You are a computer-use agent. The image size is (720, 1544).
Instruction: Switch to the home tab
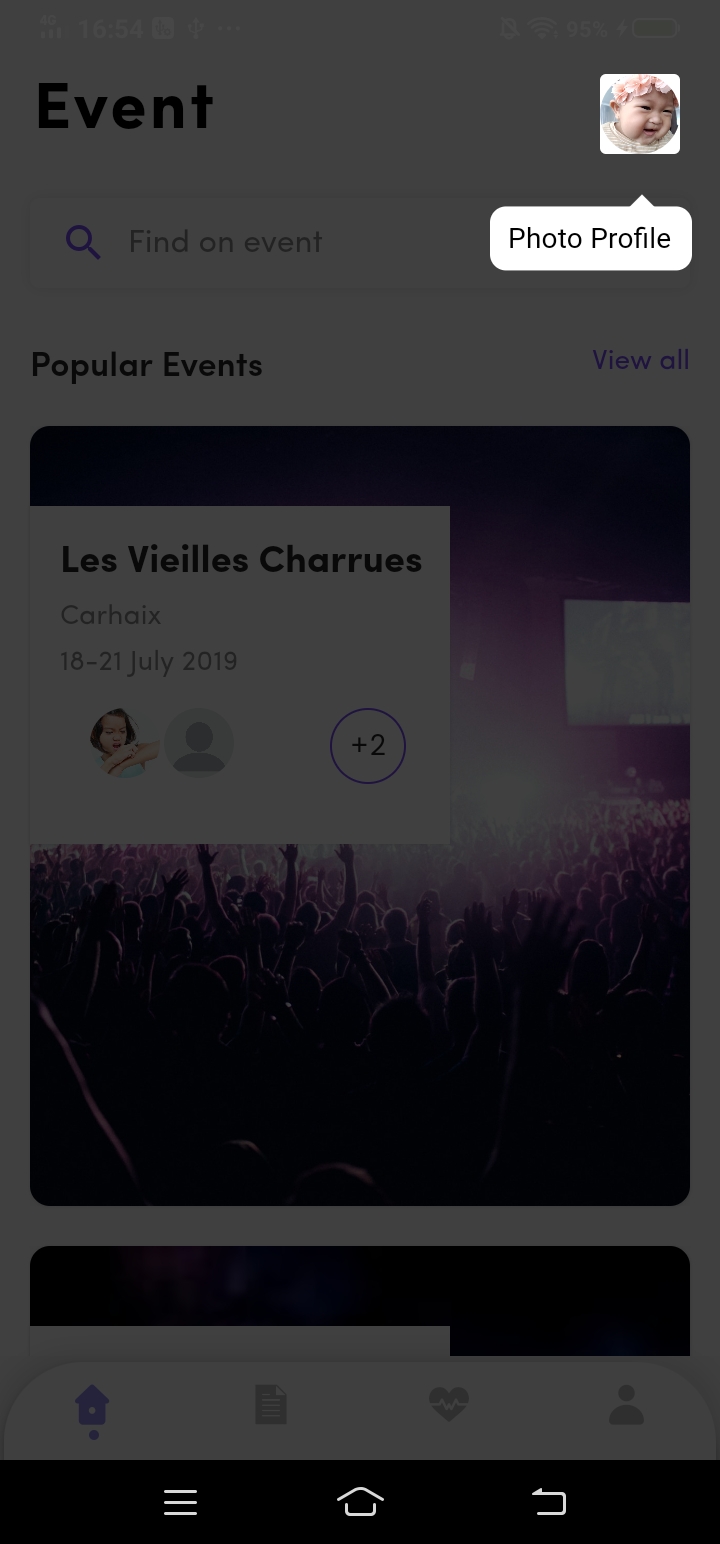tap(93, 1408)
